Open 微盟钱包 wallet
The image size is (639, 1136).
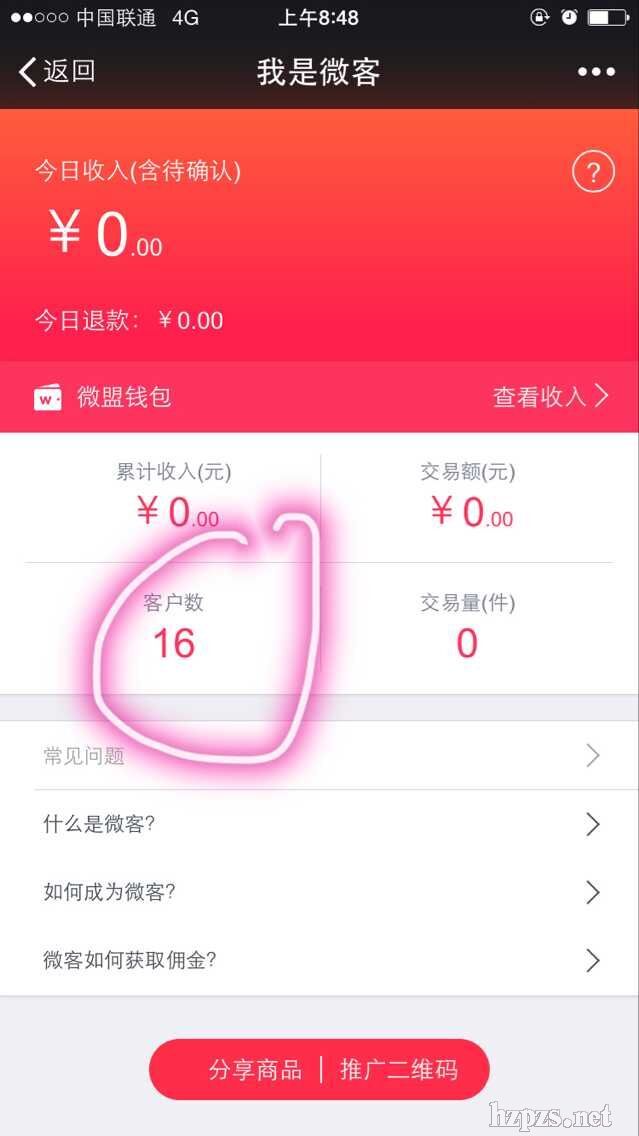[104, 397]
